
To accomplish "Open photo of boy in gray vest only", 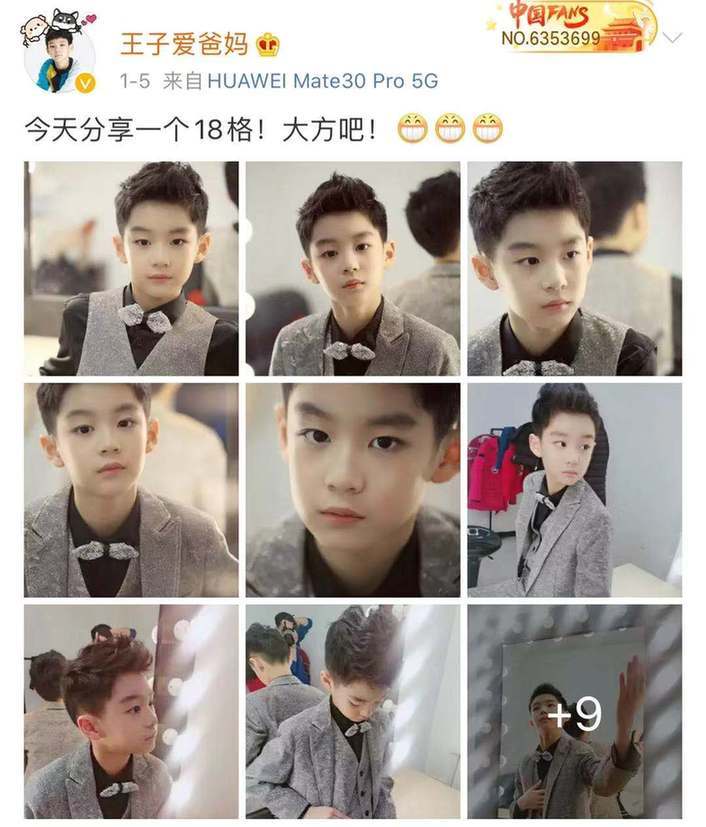I will (132, 269).
